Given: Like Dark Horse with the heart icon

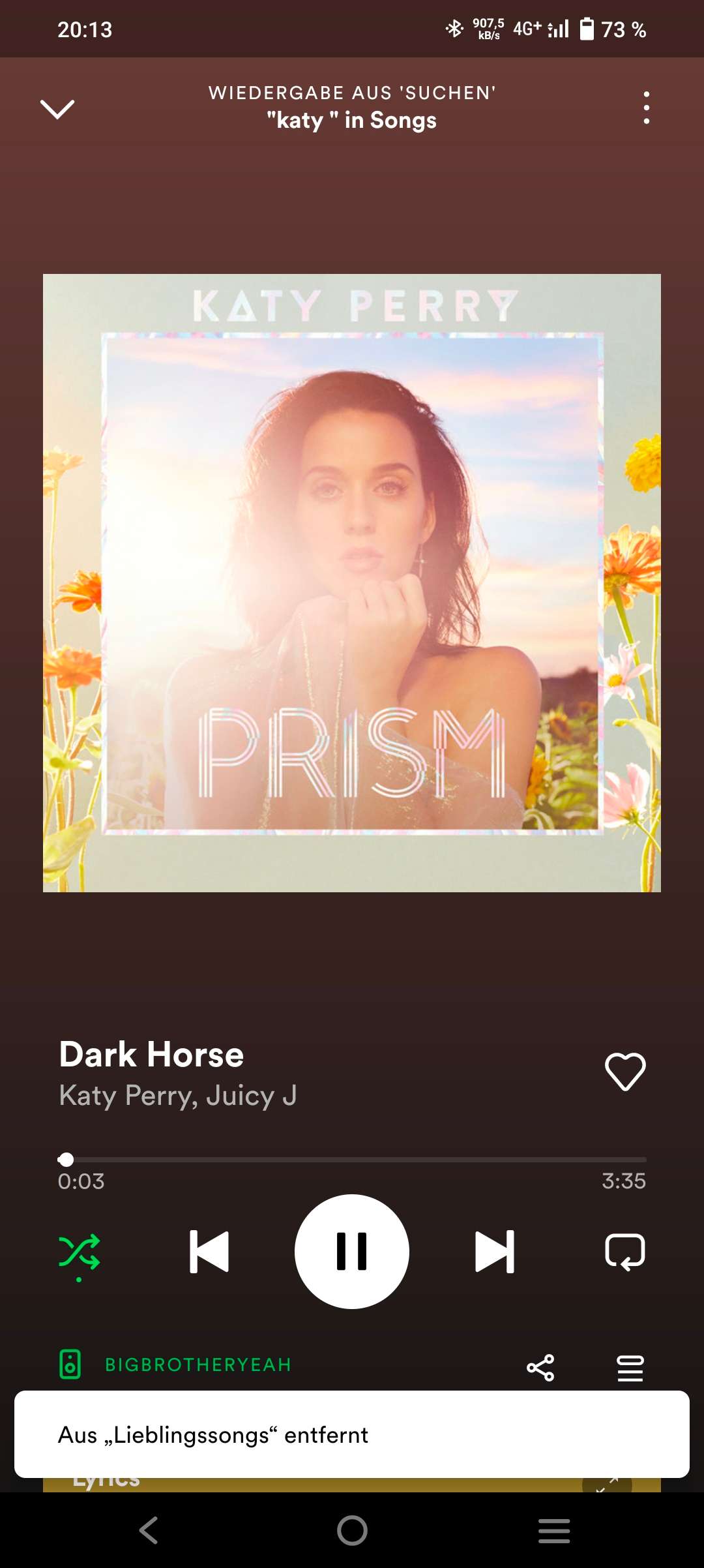Looking at the screenshot, I should pyautogui.click(x=624, y=1072).
